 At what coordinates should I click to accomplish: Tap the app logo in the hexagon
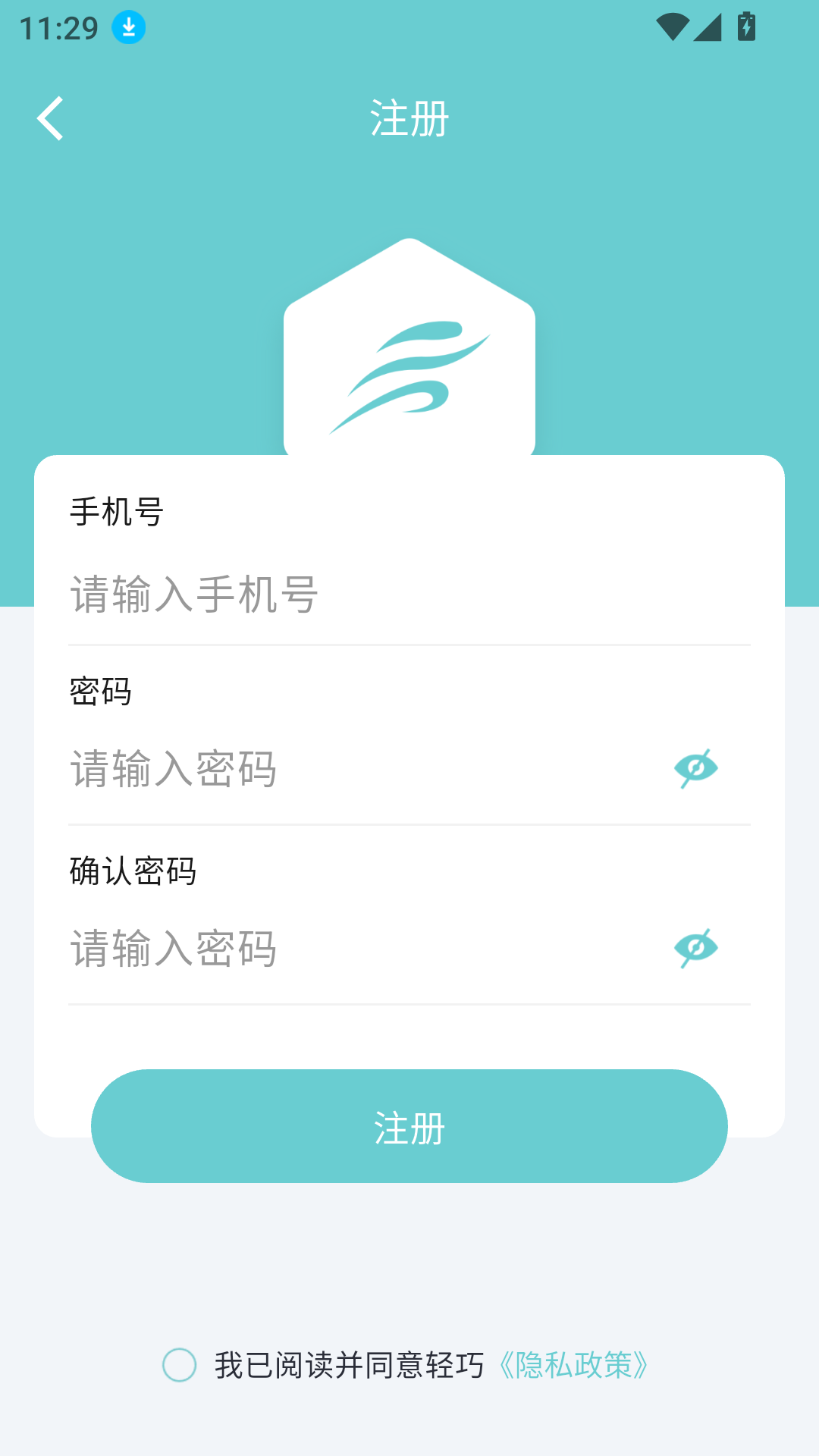pyautogui.click(x=409, y=372)
